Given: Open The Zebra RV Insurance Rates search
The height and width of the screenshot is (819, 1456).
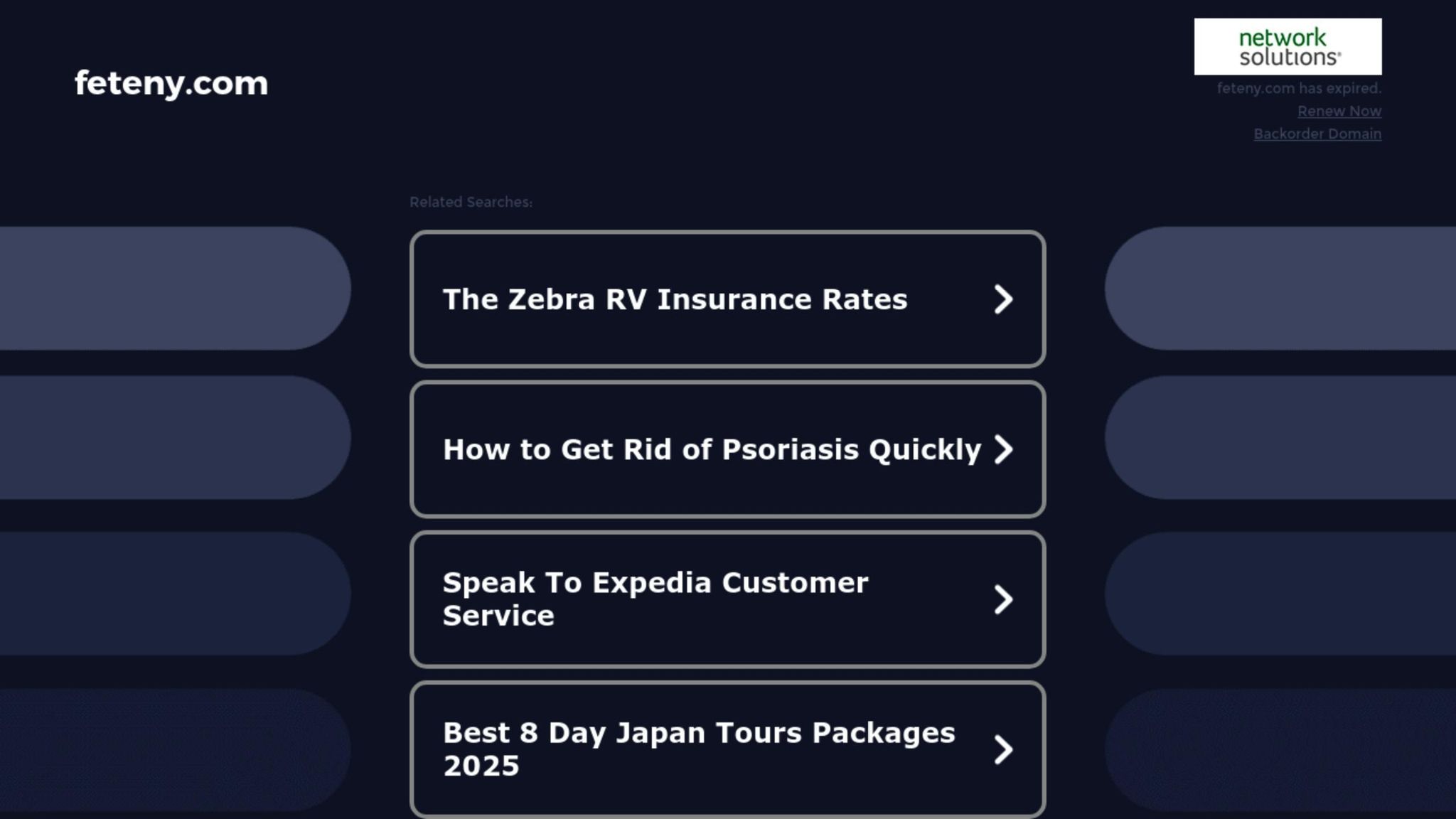Looking at the screenshot, I should [x=727, y=299].
